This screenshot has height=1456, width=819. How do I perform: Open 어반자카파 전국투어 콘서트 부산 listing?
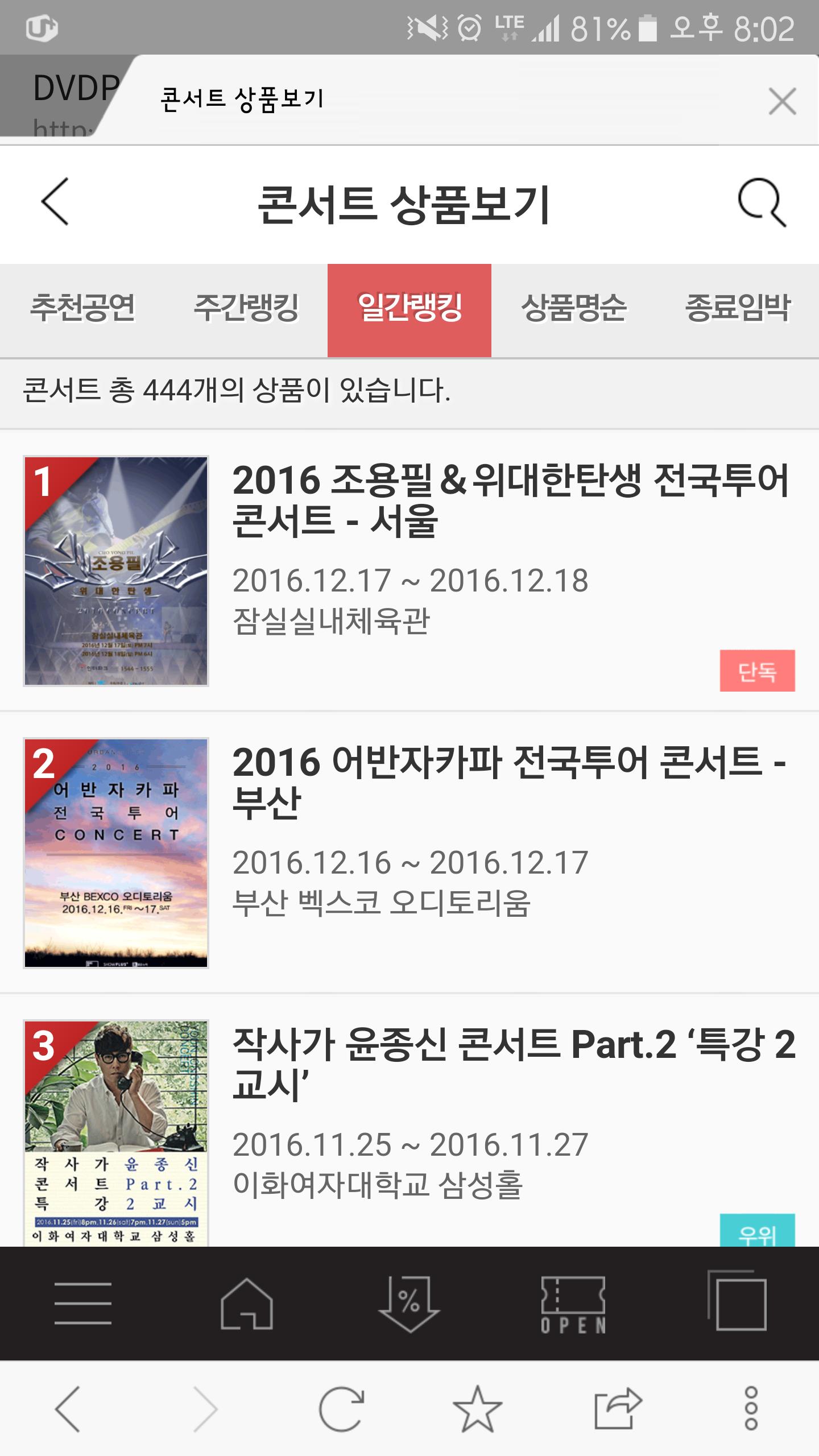509,782
